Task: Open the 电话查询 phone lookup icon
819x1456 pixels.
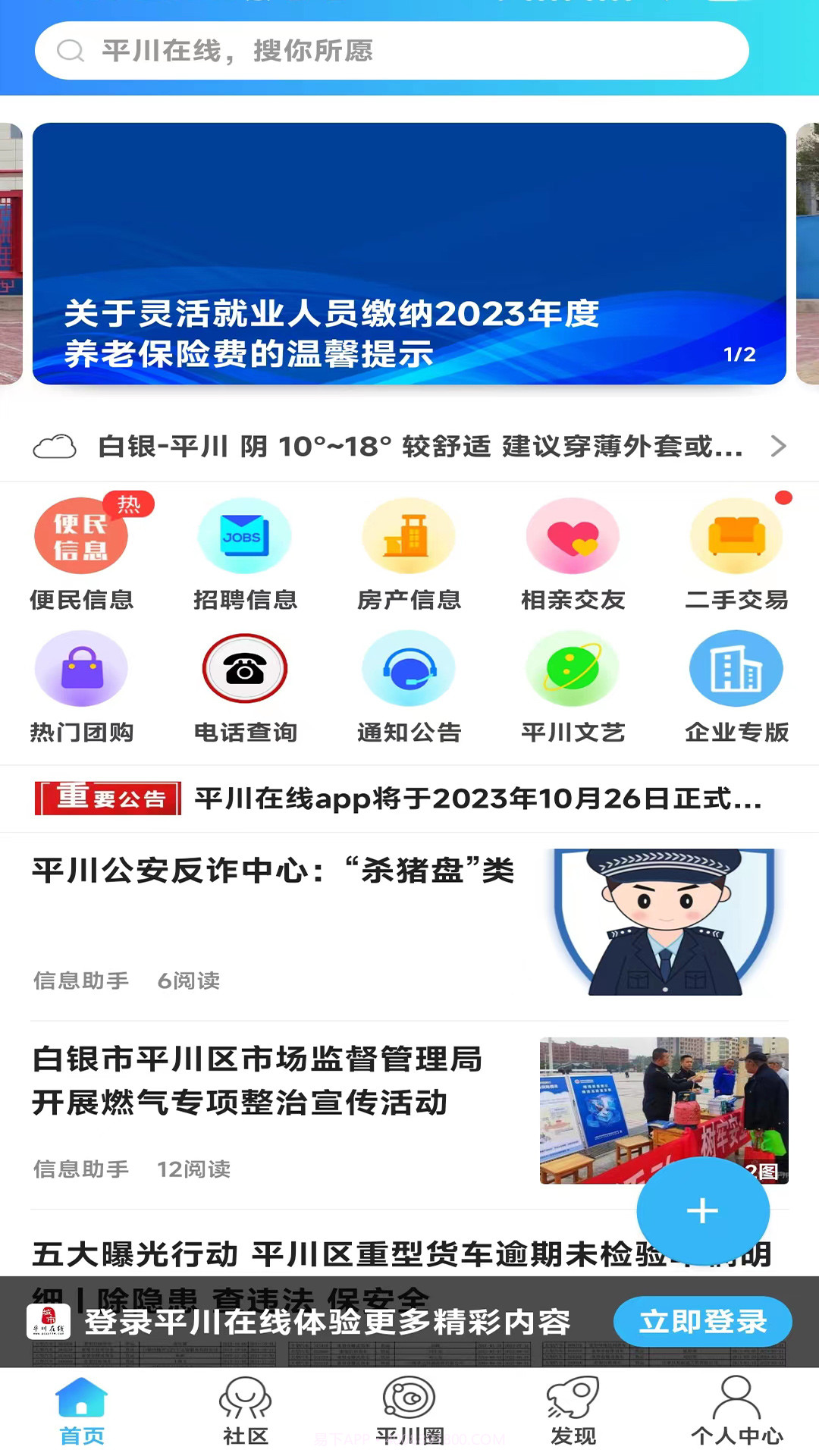Action: point(245,669)
